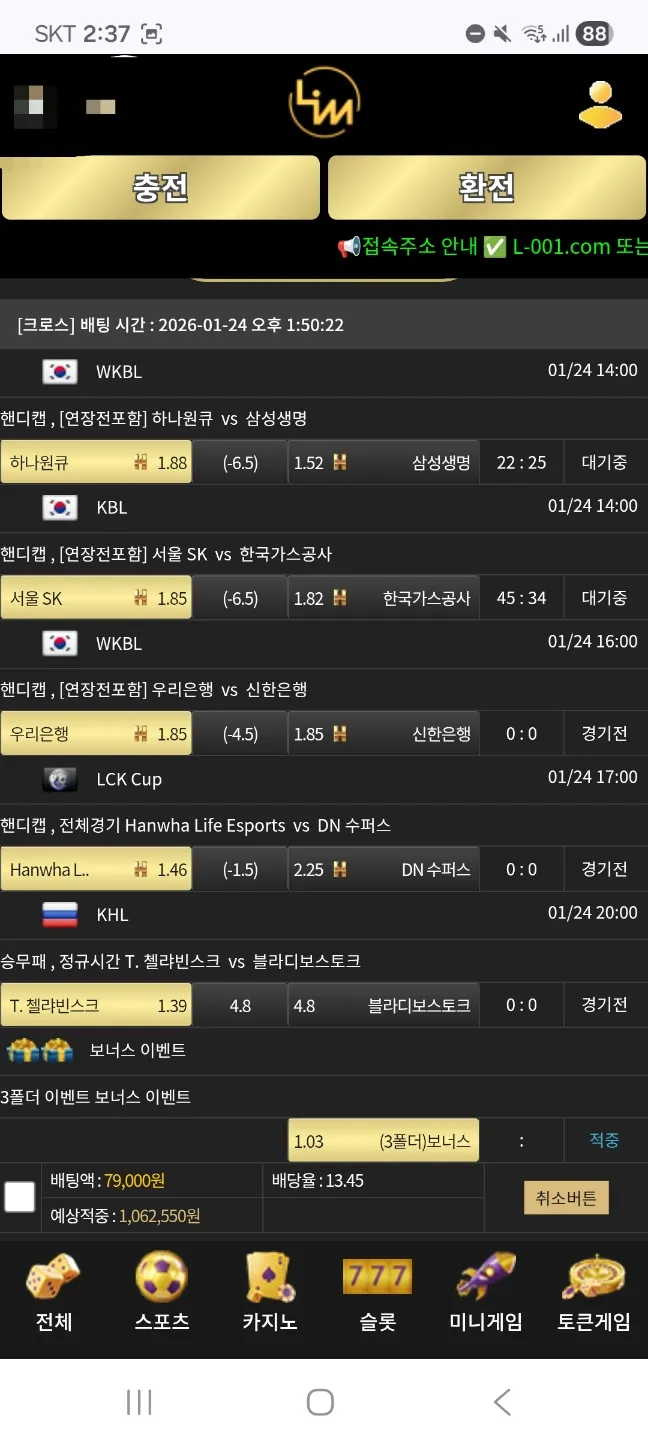The image size is (648, 1440).
Task: Tap the 환전 button
Action: click(x=487, y=187)
